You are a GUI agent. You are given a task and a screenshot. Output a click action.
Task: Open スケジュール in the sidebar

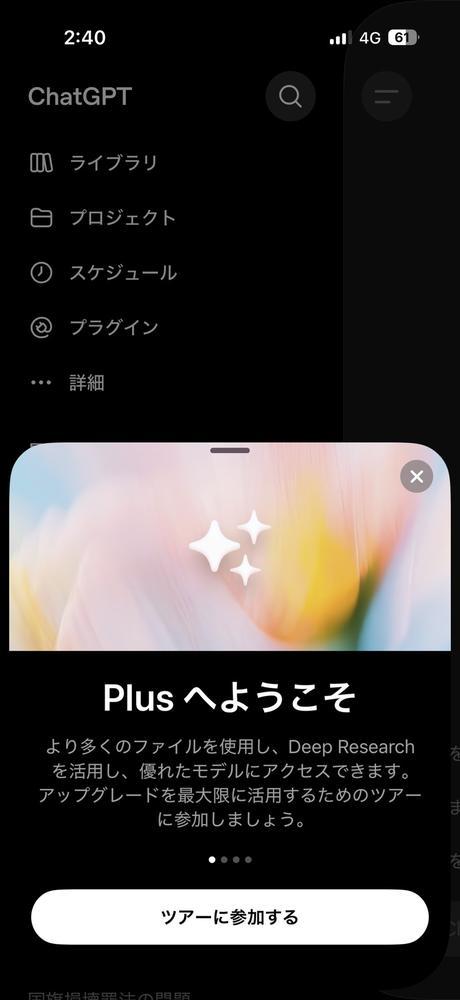point(103,273)
